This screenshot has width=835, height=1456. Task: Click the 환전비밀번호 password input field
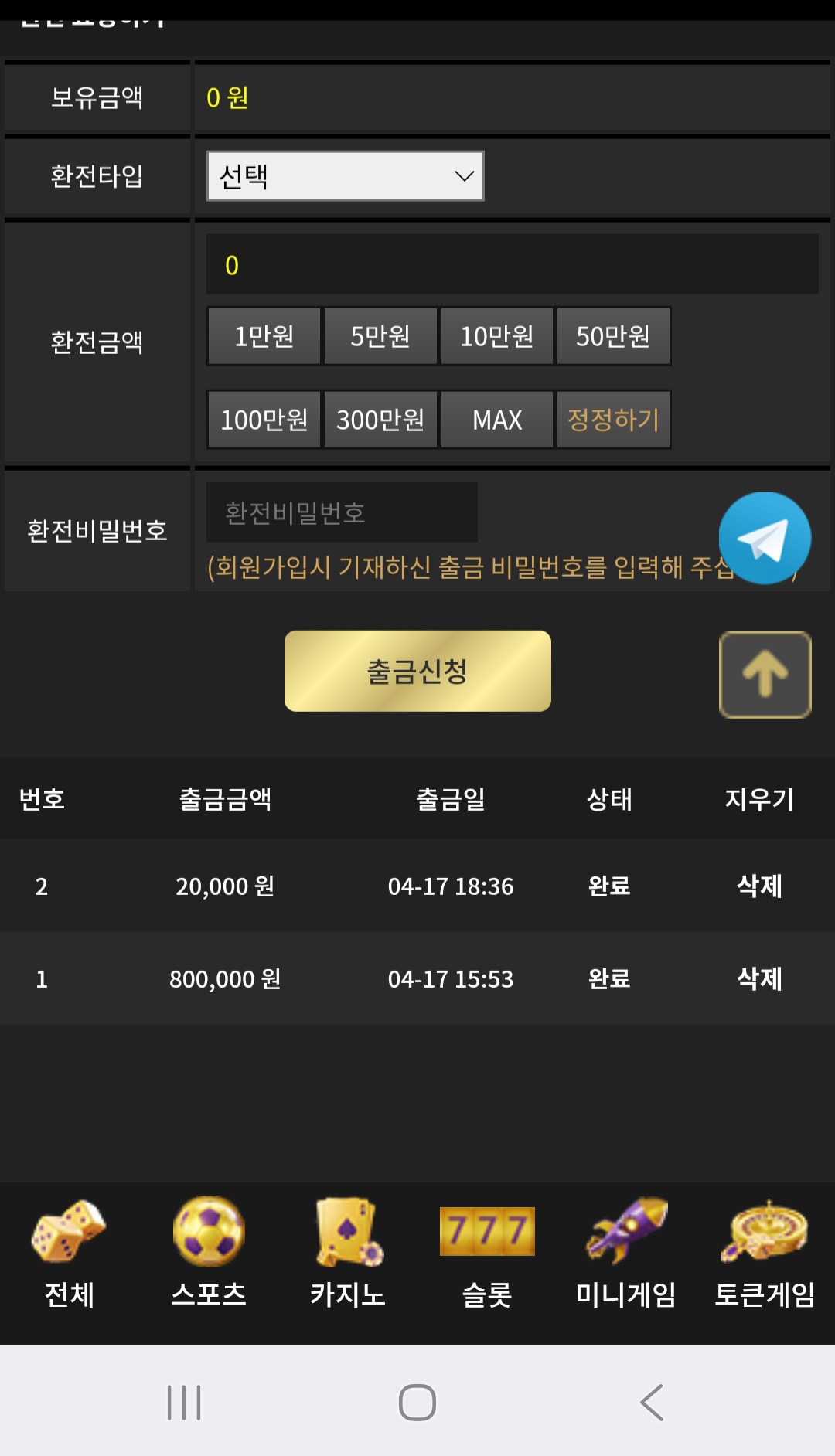[x=341, y=512]
